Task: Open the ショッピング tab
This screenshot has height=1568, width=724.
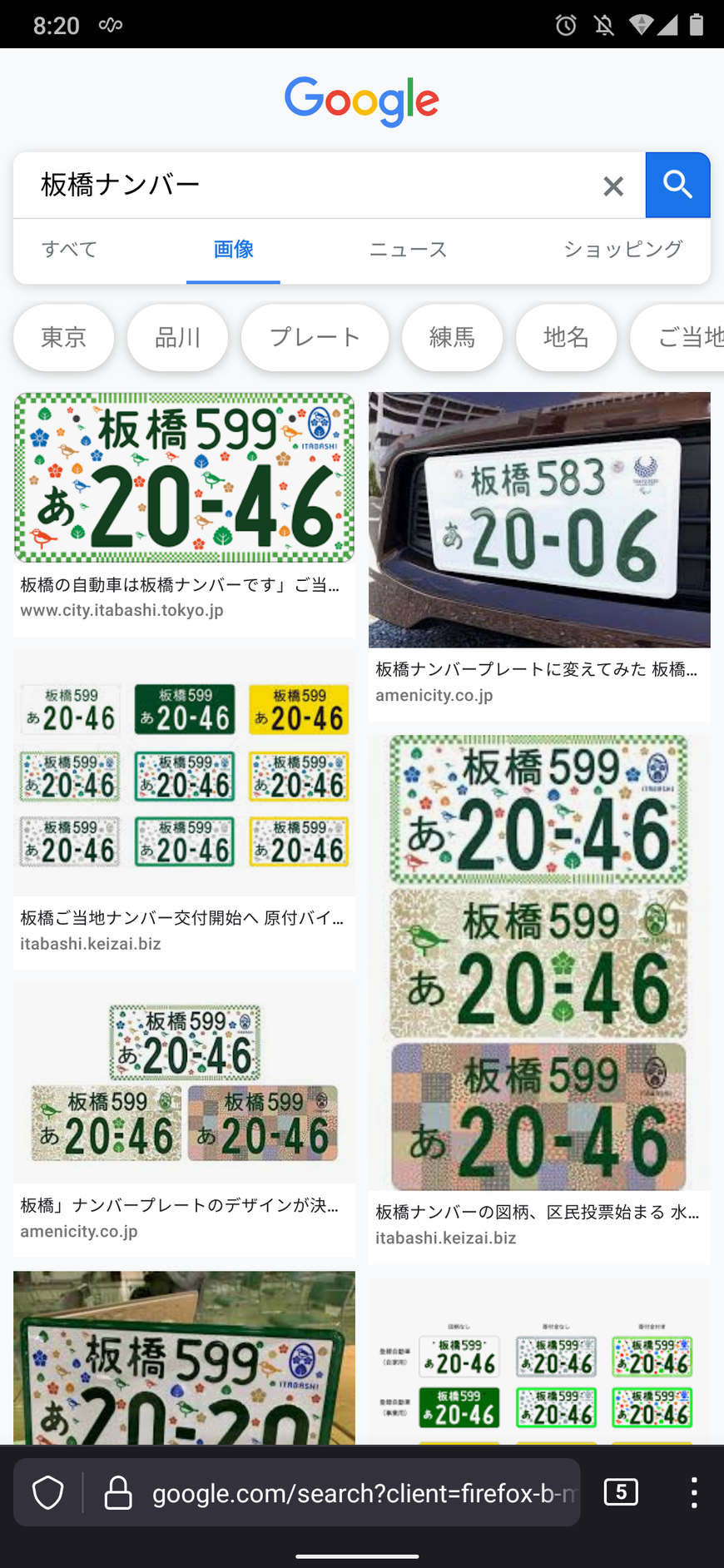Action: tap(622, 249)
